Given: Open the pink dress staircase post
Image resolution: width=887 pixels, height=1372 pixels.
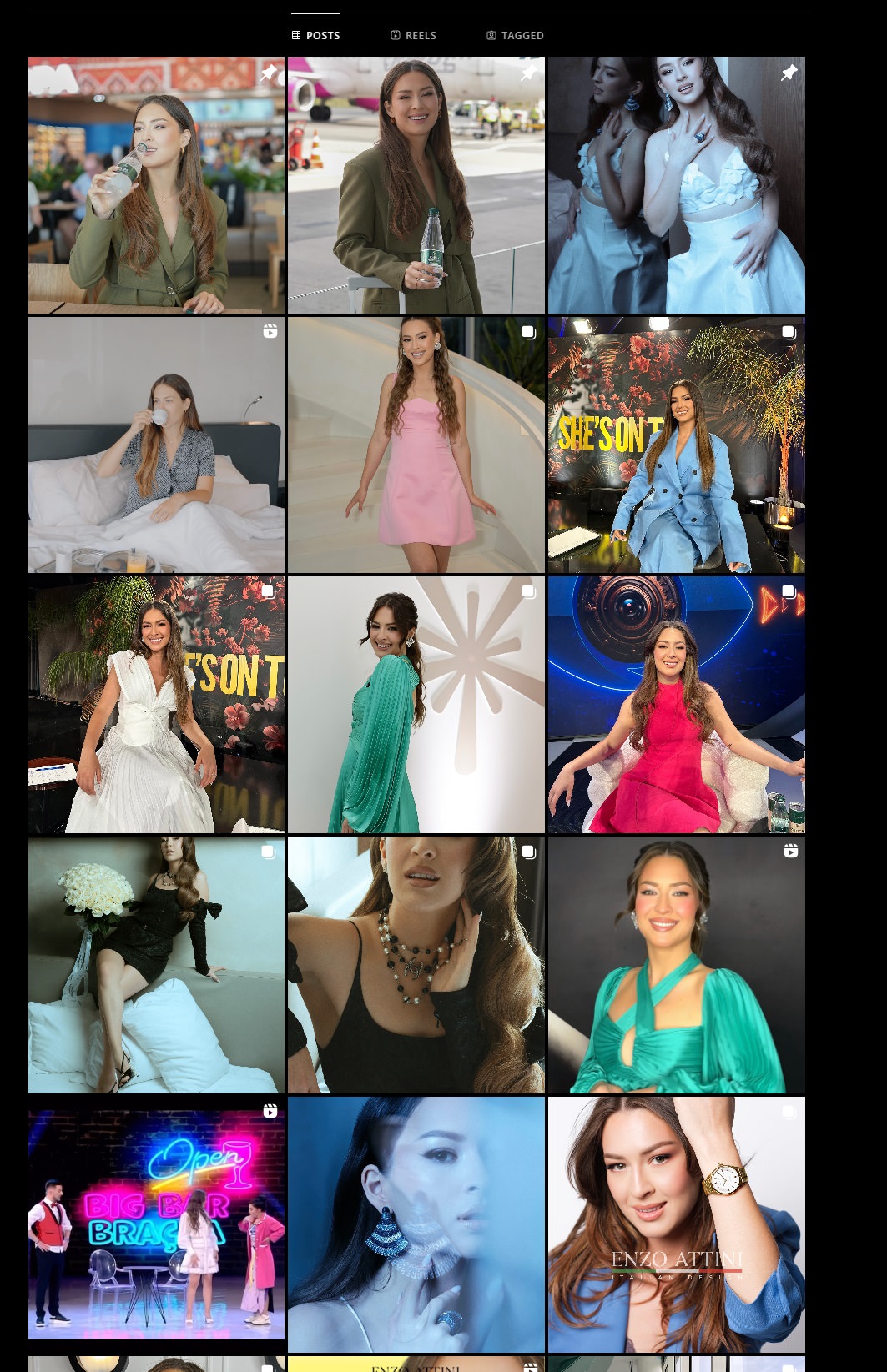Looking at the screenshot, I should point(416,445).
